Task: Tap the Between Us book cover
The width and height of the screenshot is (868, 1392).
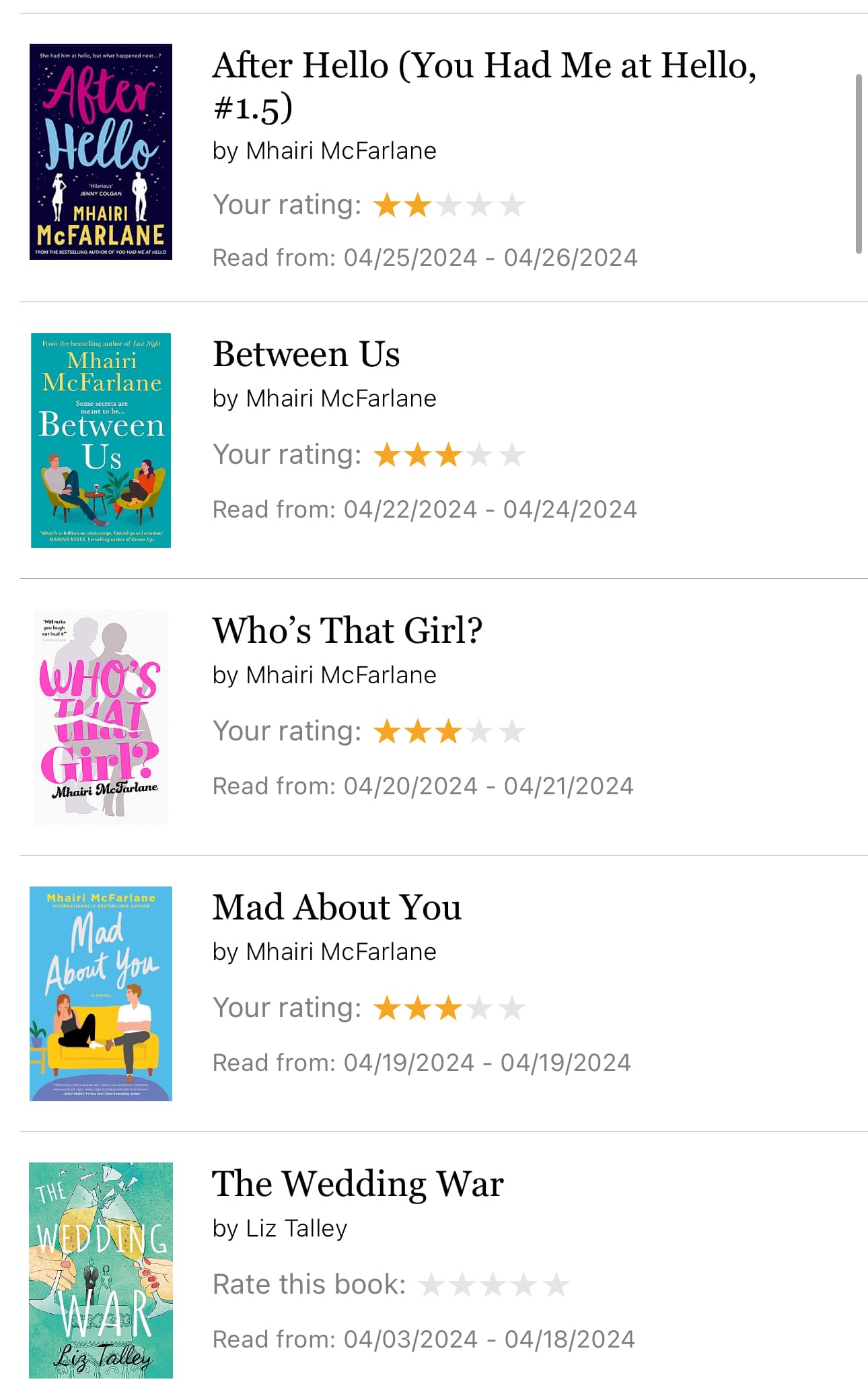Action: coord(101,440)
